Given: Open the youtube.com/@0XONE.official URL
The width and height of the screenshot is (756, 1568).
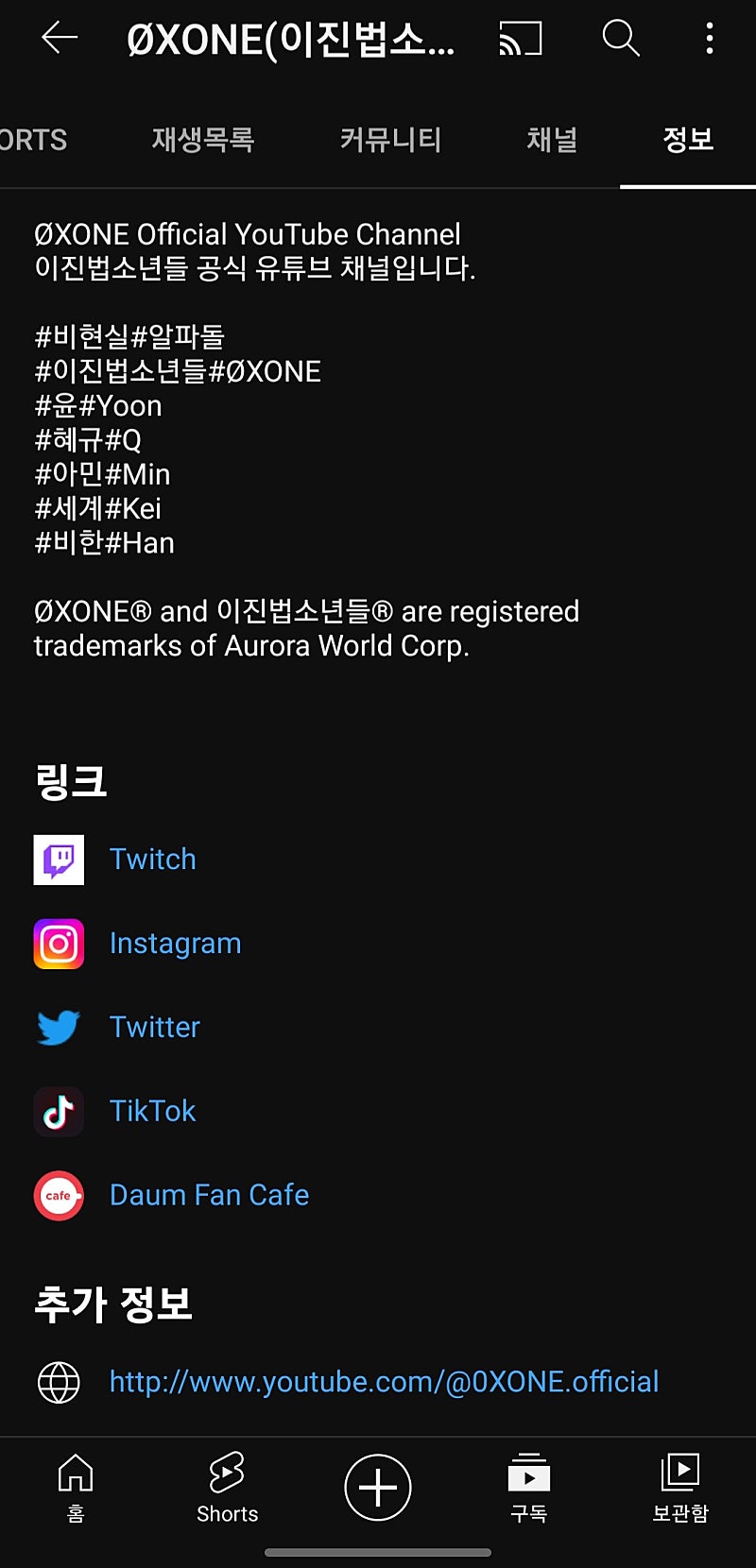Looking at the screenshot, I should [384, 1382].
